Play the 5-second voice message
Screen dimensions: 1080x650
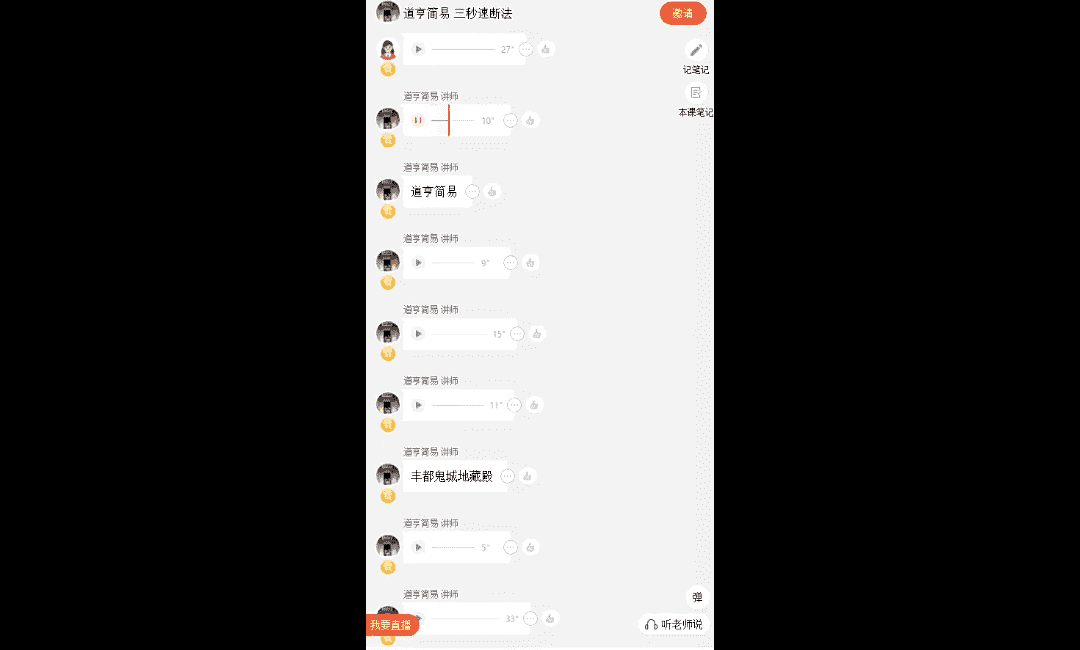coord(418,547)
